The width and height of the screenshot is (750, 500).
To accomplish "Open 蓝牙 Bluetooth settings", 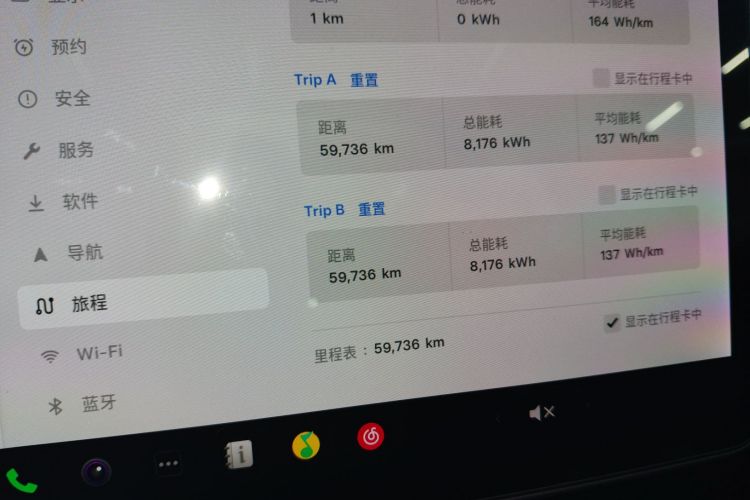I will [x=98, y=404].
